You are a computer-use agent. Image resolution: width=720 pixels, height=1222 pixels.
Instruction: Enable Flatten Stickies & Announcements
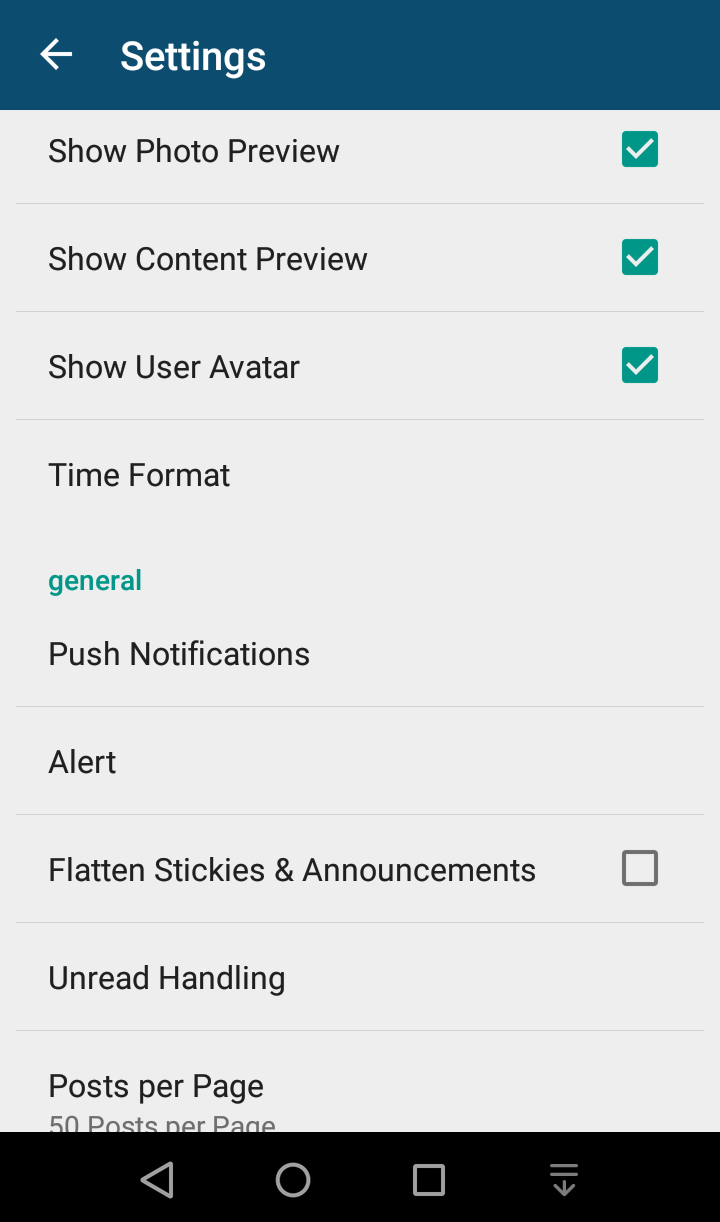639,868
